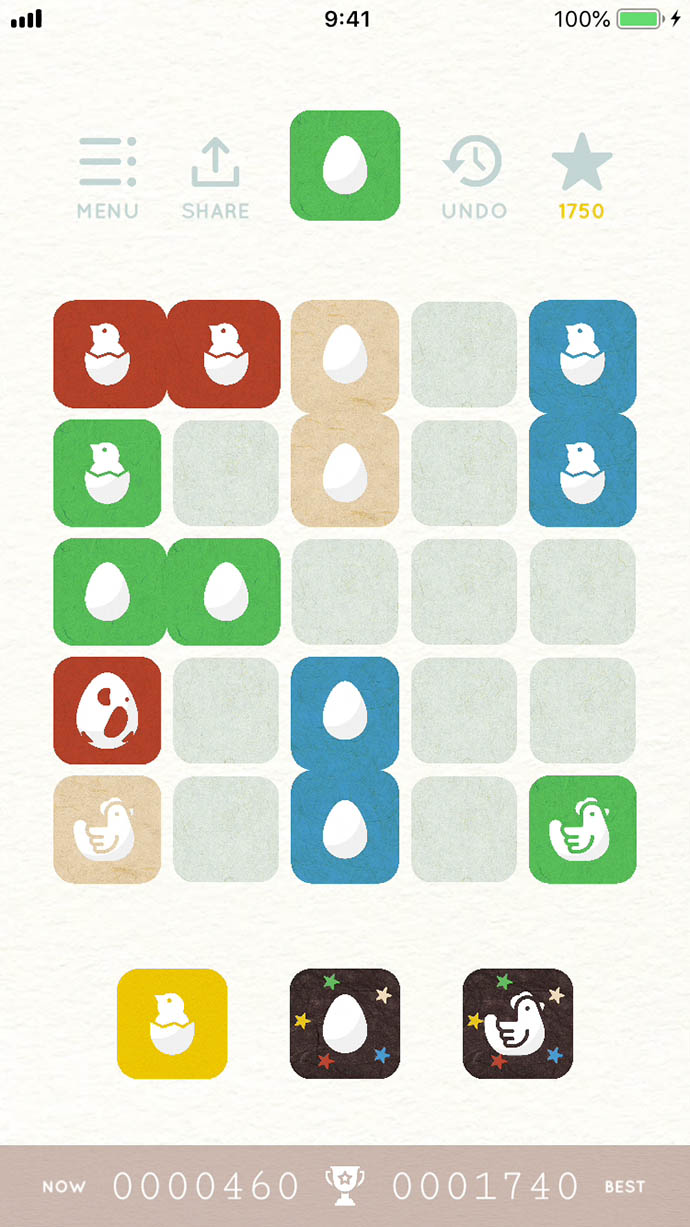The image size is (690, 1227).
Task: Open the Menu
Action: 108,178
